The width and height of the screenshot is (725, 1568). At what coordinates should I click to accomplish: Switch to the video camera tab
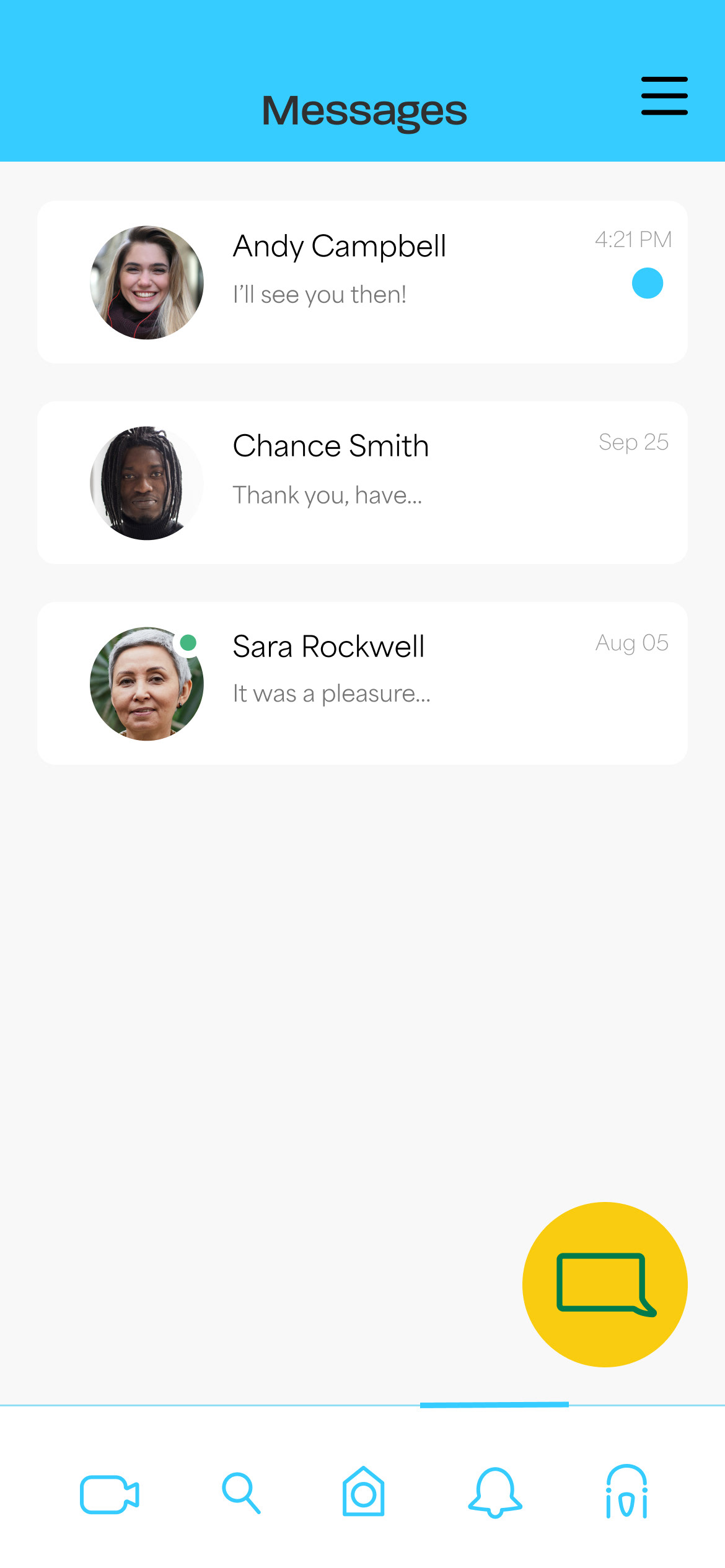(x=109, y=1494)
